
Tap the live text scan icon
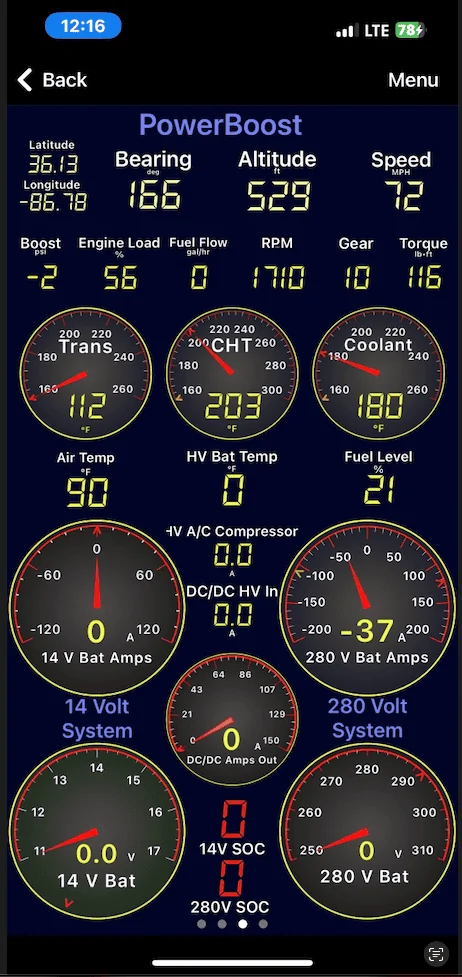[436, 954]
